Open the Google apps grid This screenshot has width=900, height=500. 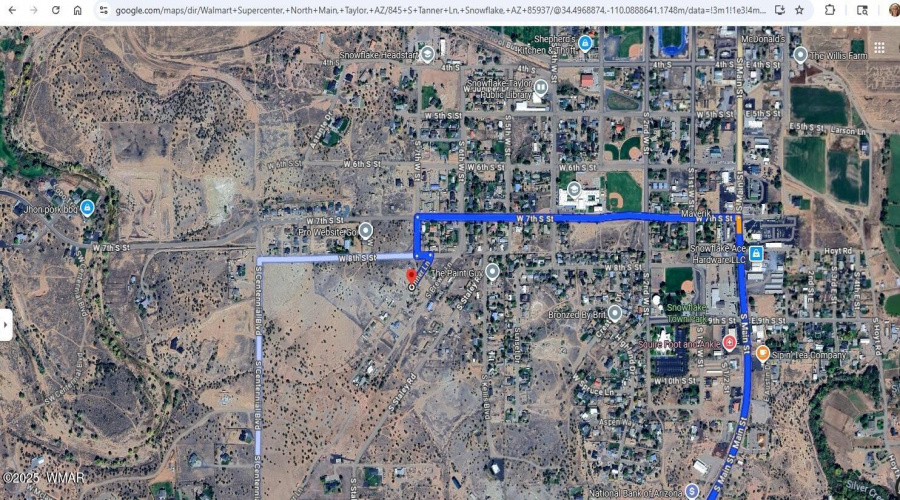click(x=880, y=47)
